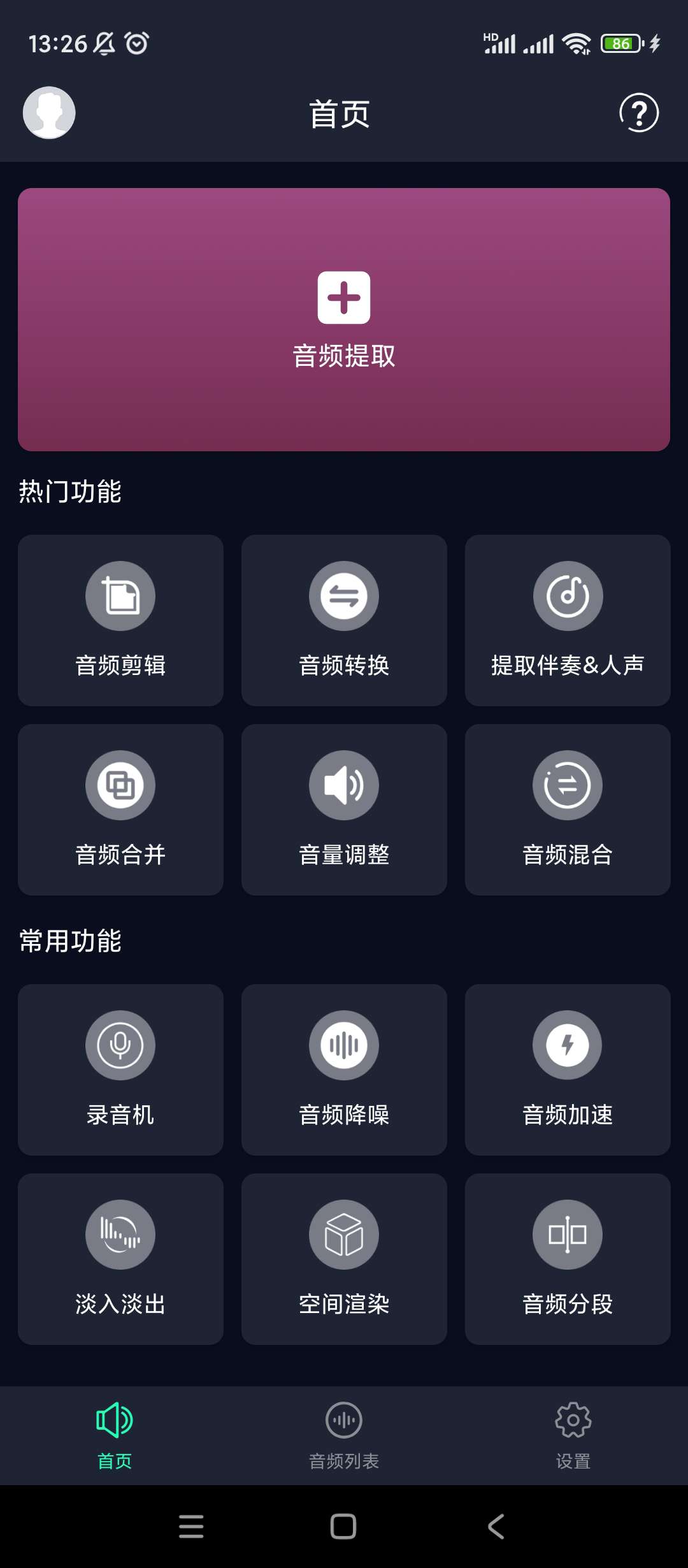Choose 音频降噪 noise reduction
The height and width of the screenshot is (1568, 688).
pos(344,1070)
